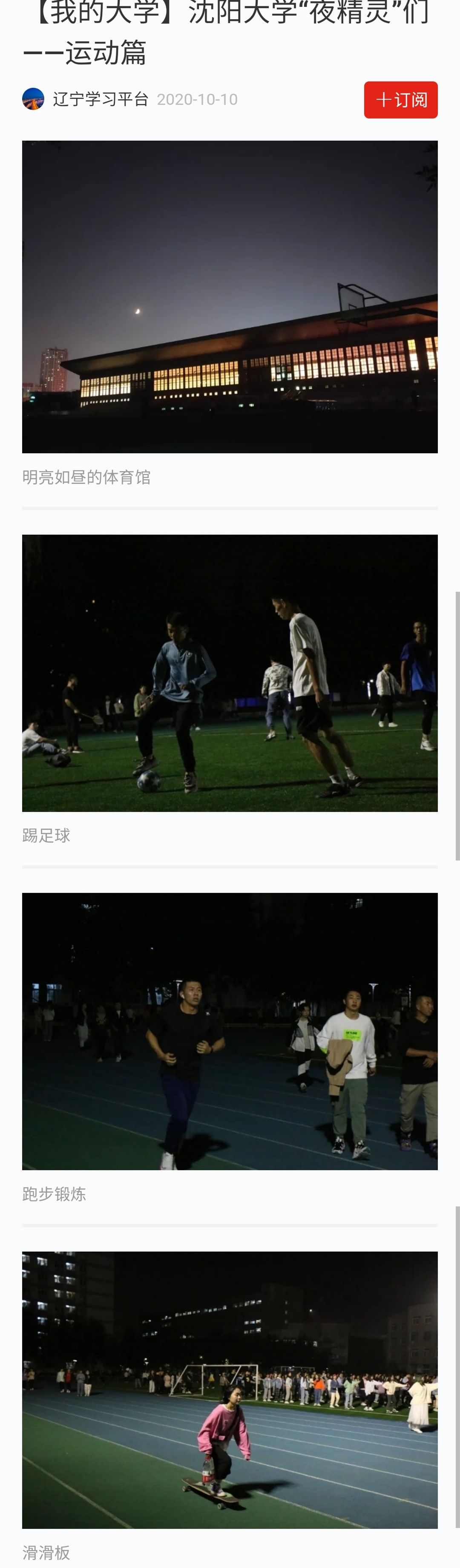Viewport: 460px width, 1568px height.
Task: Open the 踢足球 photo
Action: (x=230, y=673)
